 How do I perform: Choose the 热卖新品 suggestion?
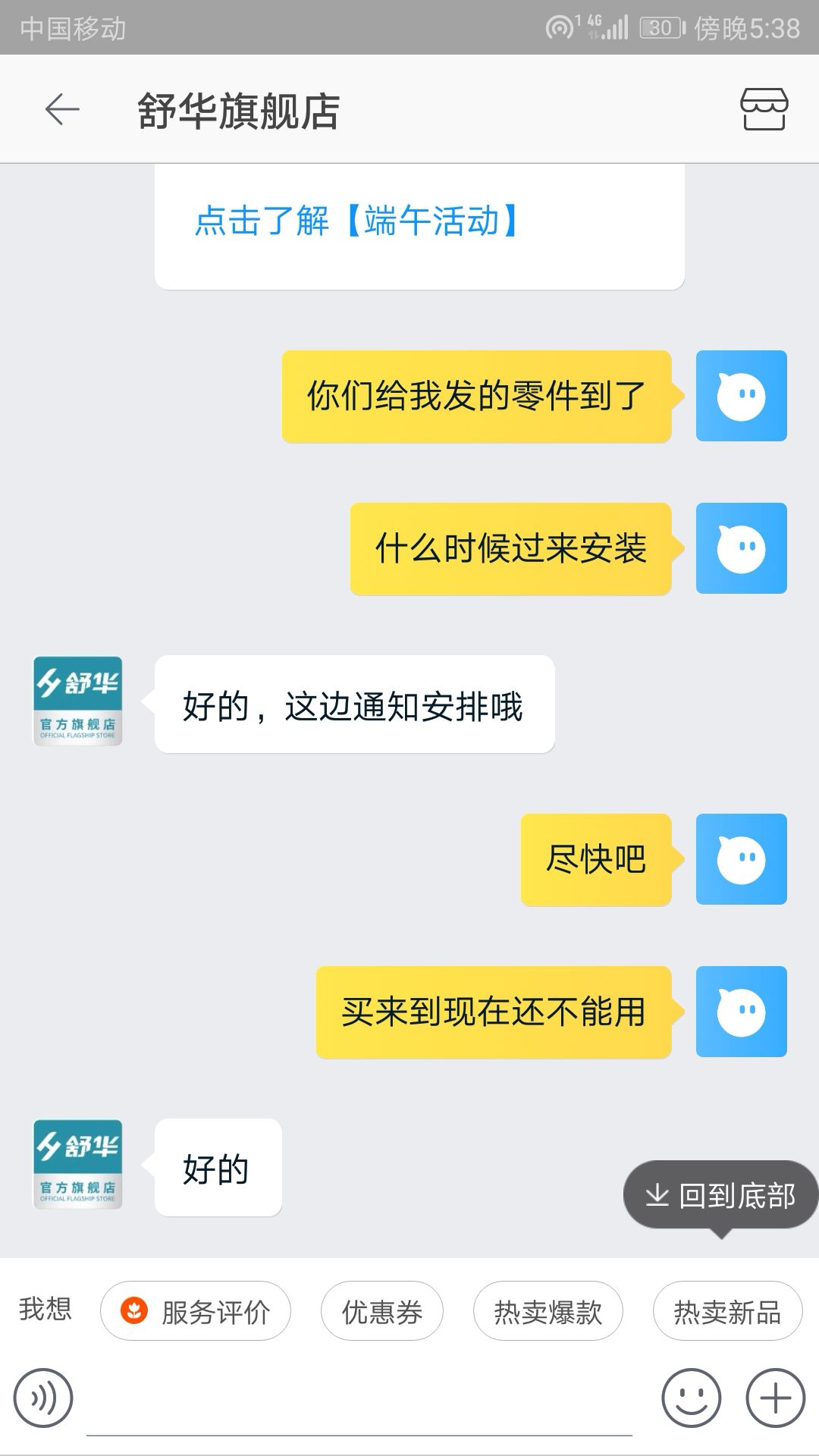726,1310
